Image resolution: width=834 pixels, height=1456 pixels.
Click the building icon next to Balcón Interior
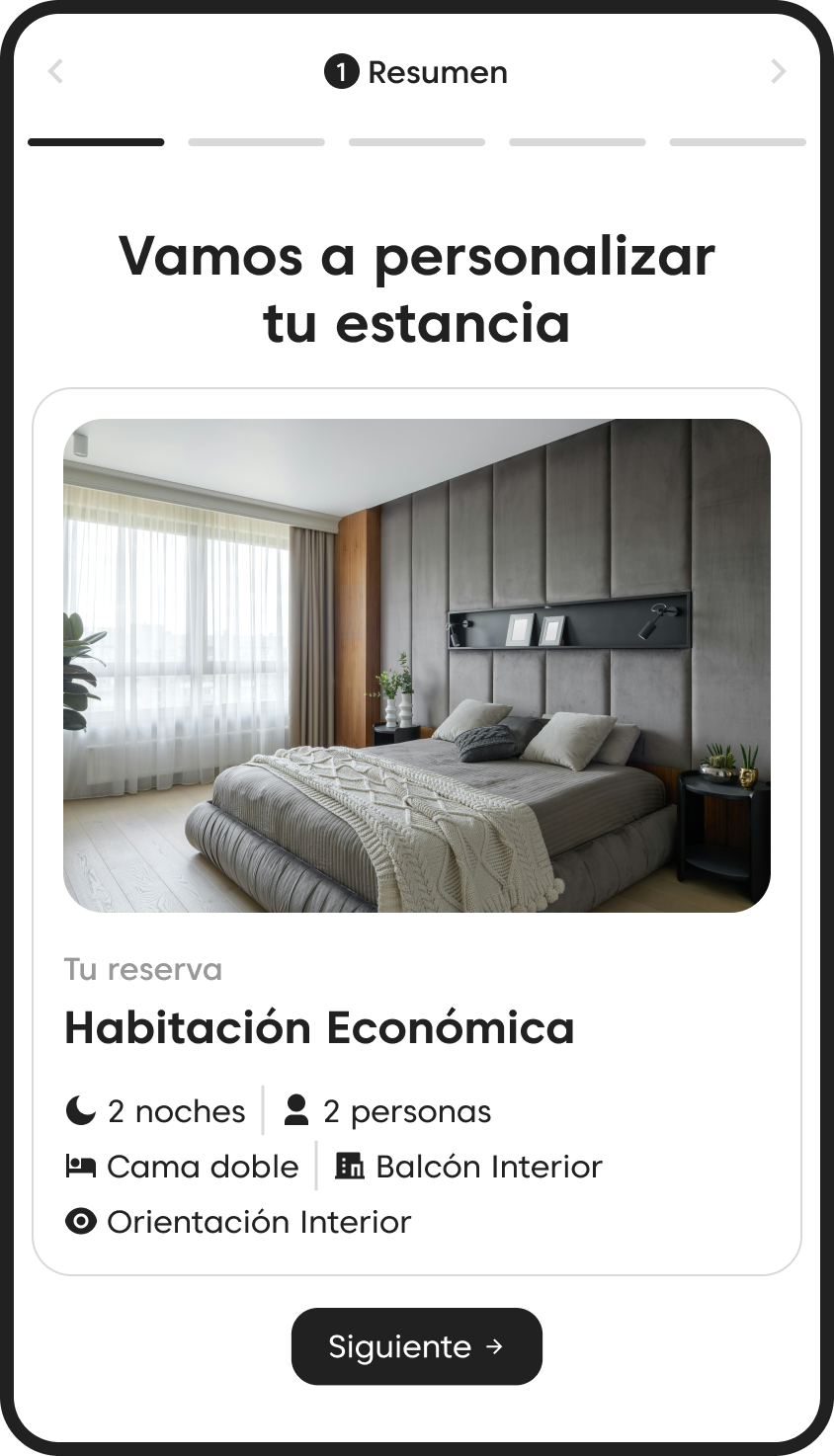(x=352, y=1166)
